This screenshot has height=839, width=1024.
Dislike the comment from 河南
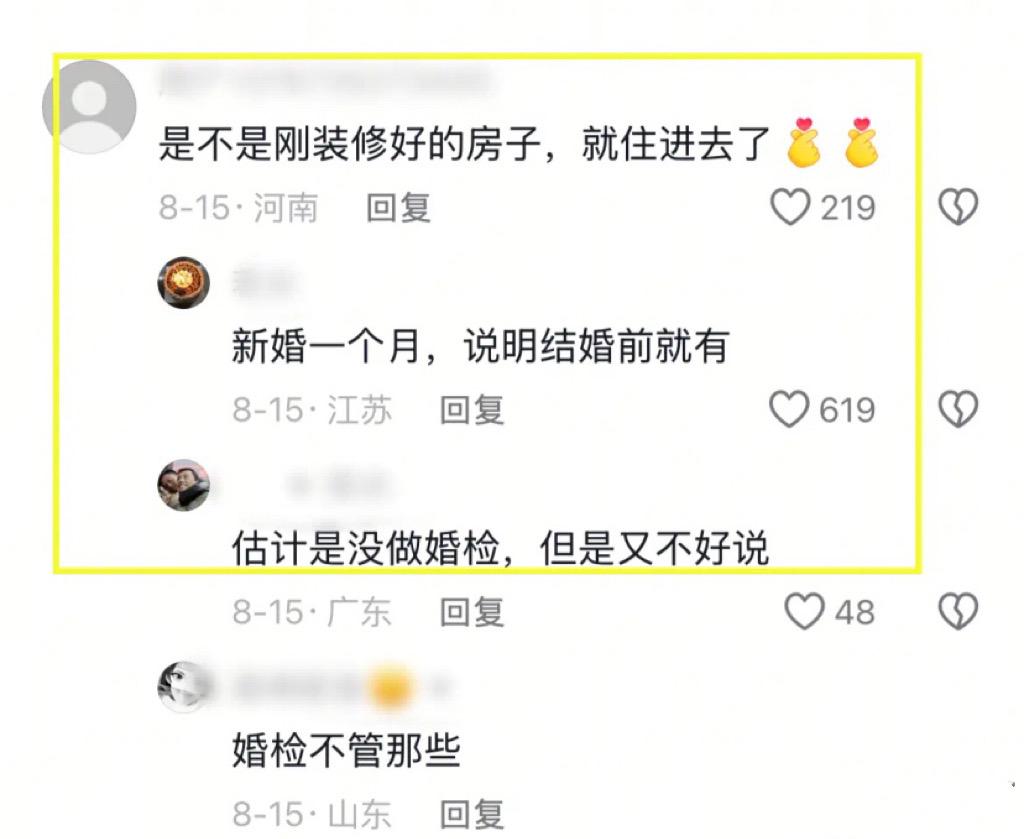point(958,208)
